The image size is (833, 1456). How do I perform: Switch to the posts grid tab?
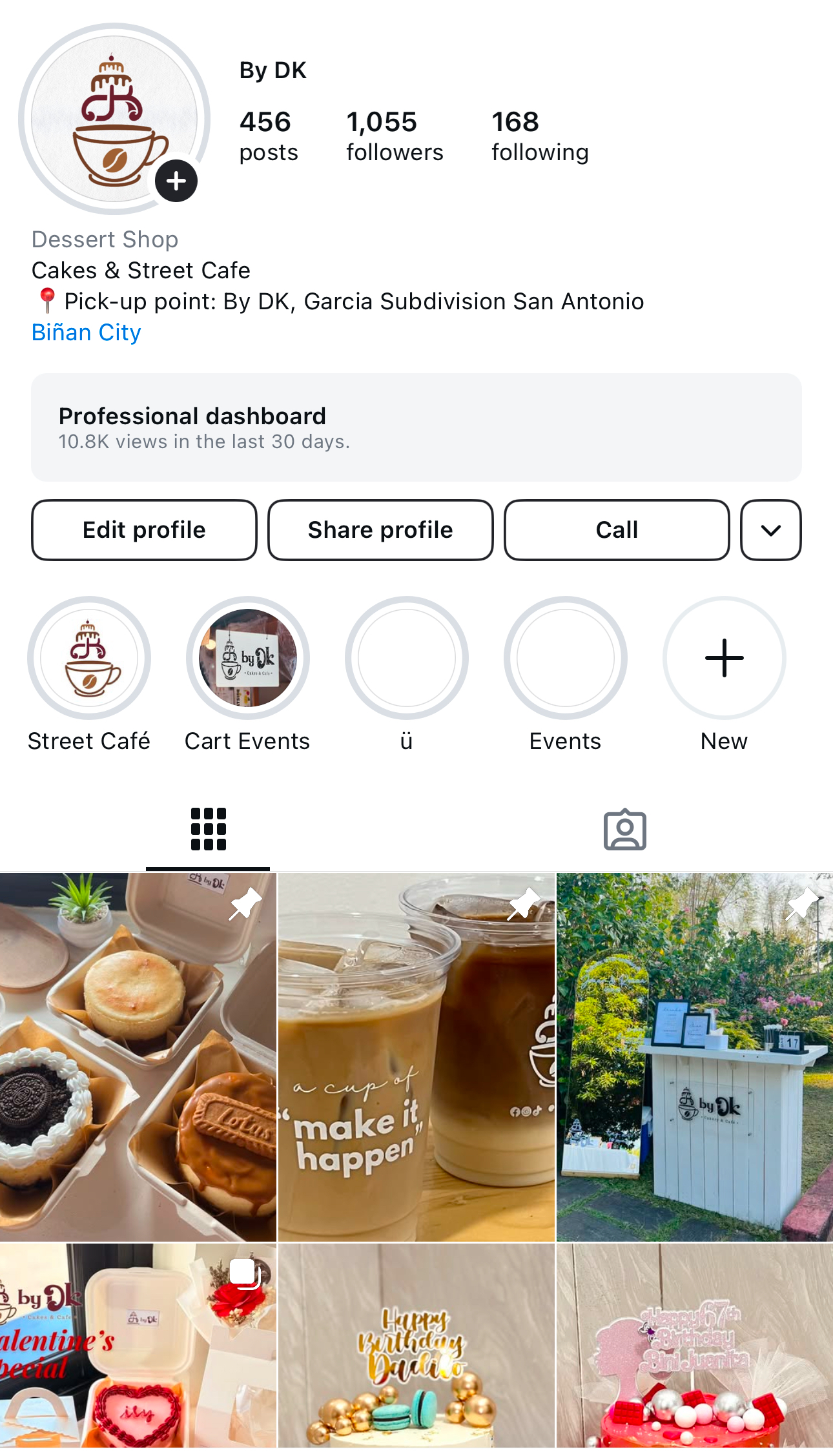[x=208, y=830]
